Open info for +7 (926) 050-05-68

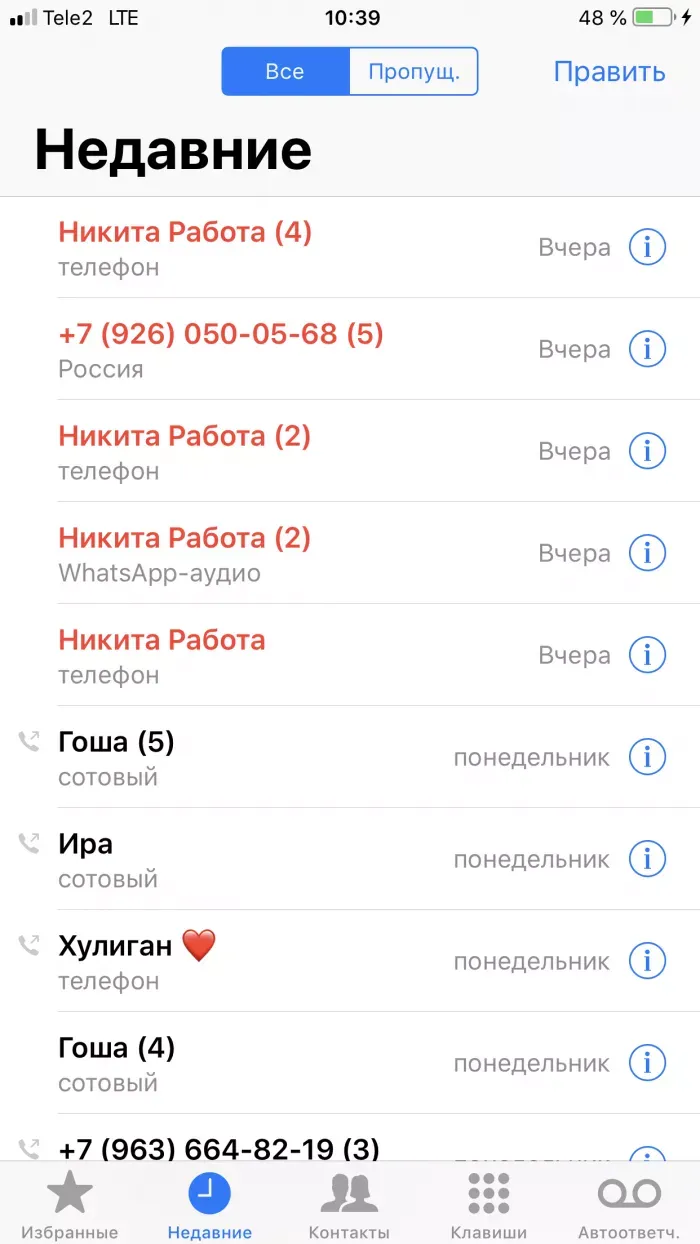pos(647,349)
